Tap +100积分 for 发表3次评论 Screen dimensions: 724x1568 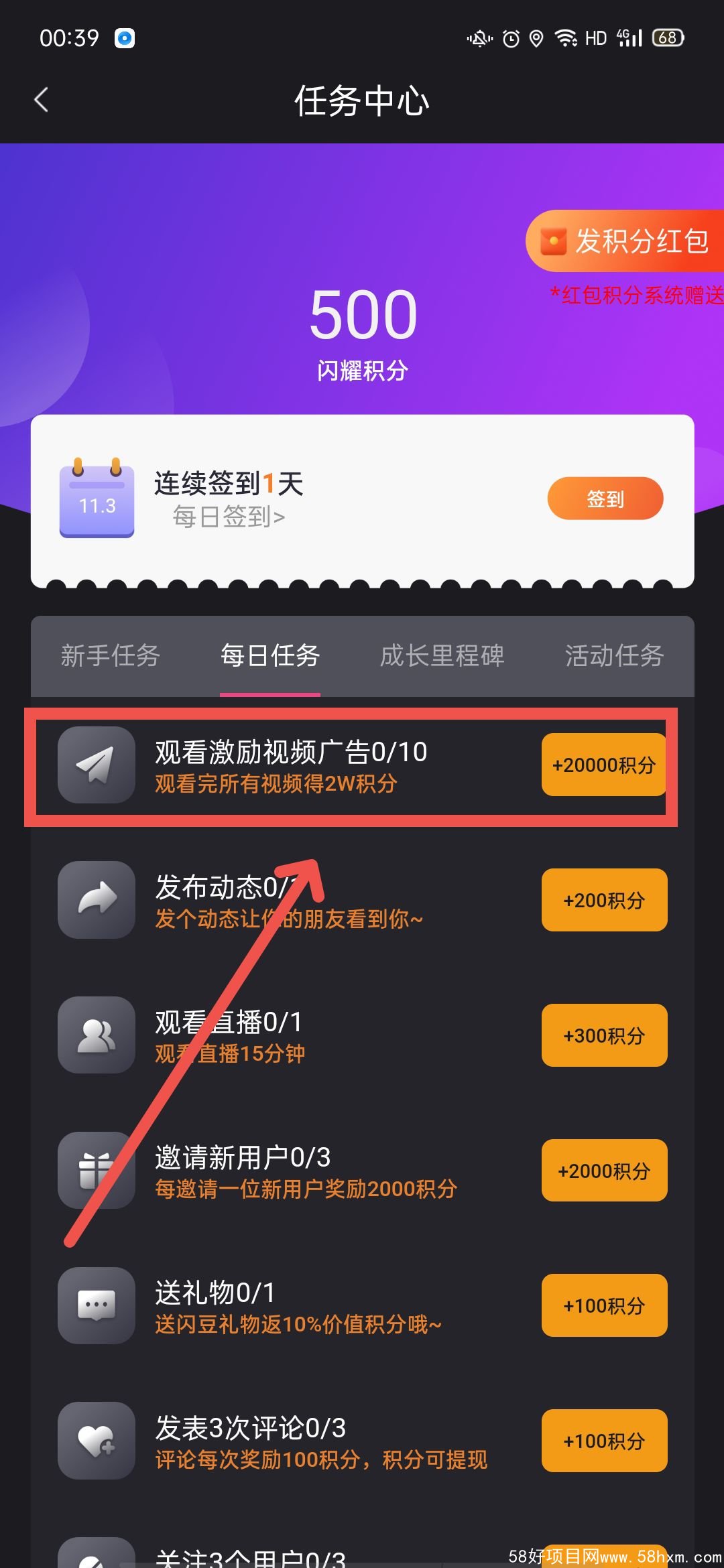point(604,1441)
